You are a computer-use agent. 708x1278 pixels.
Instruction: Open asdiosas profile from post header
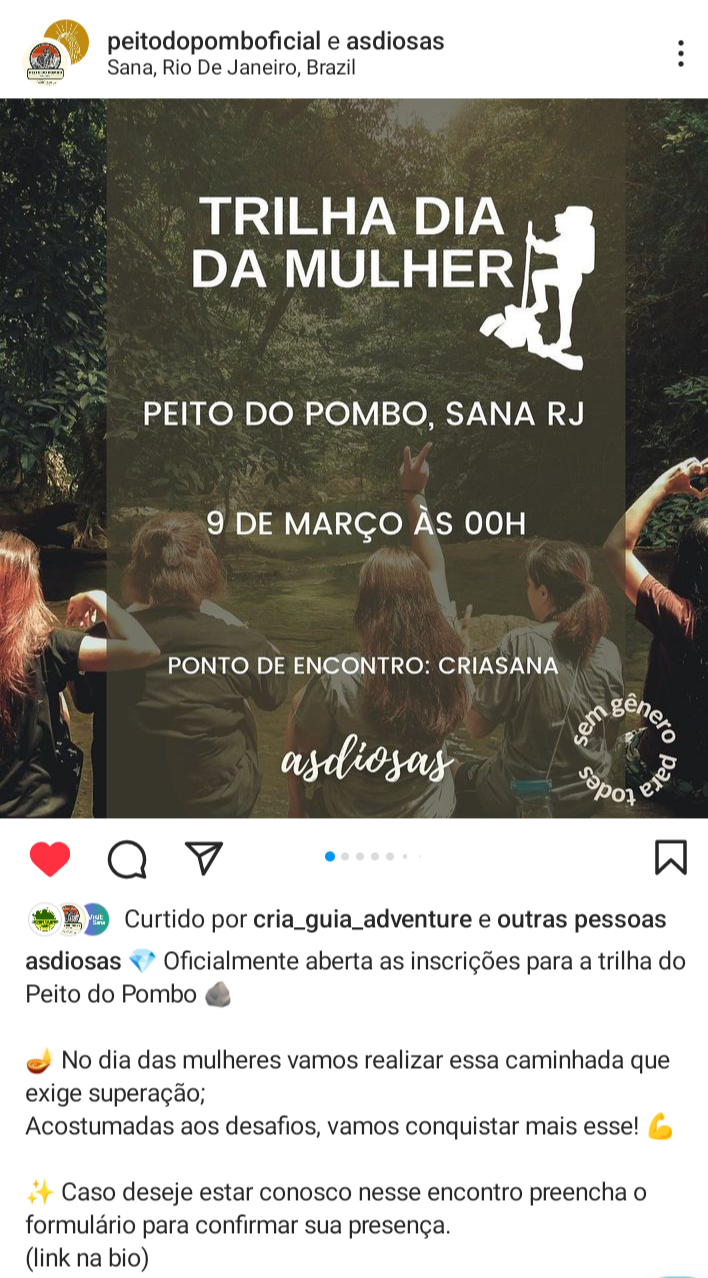tap(394, 42)
